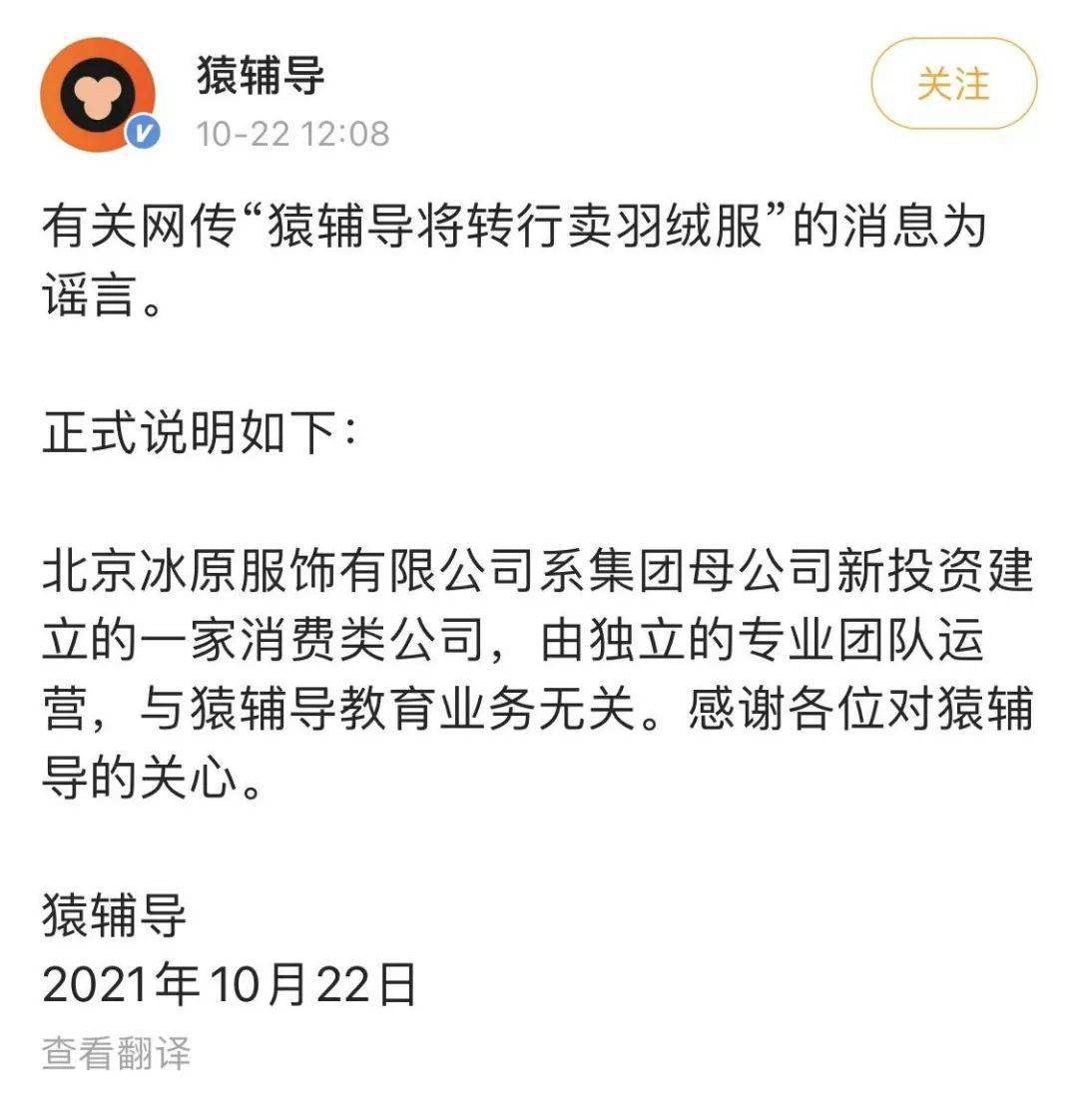Click the orange monkey logo icon
This screenshot has width=1078, height=1120.
(100, 92)
